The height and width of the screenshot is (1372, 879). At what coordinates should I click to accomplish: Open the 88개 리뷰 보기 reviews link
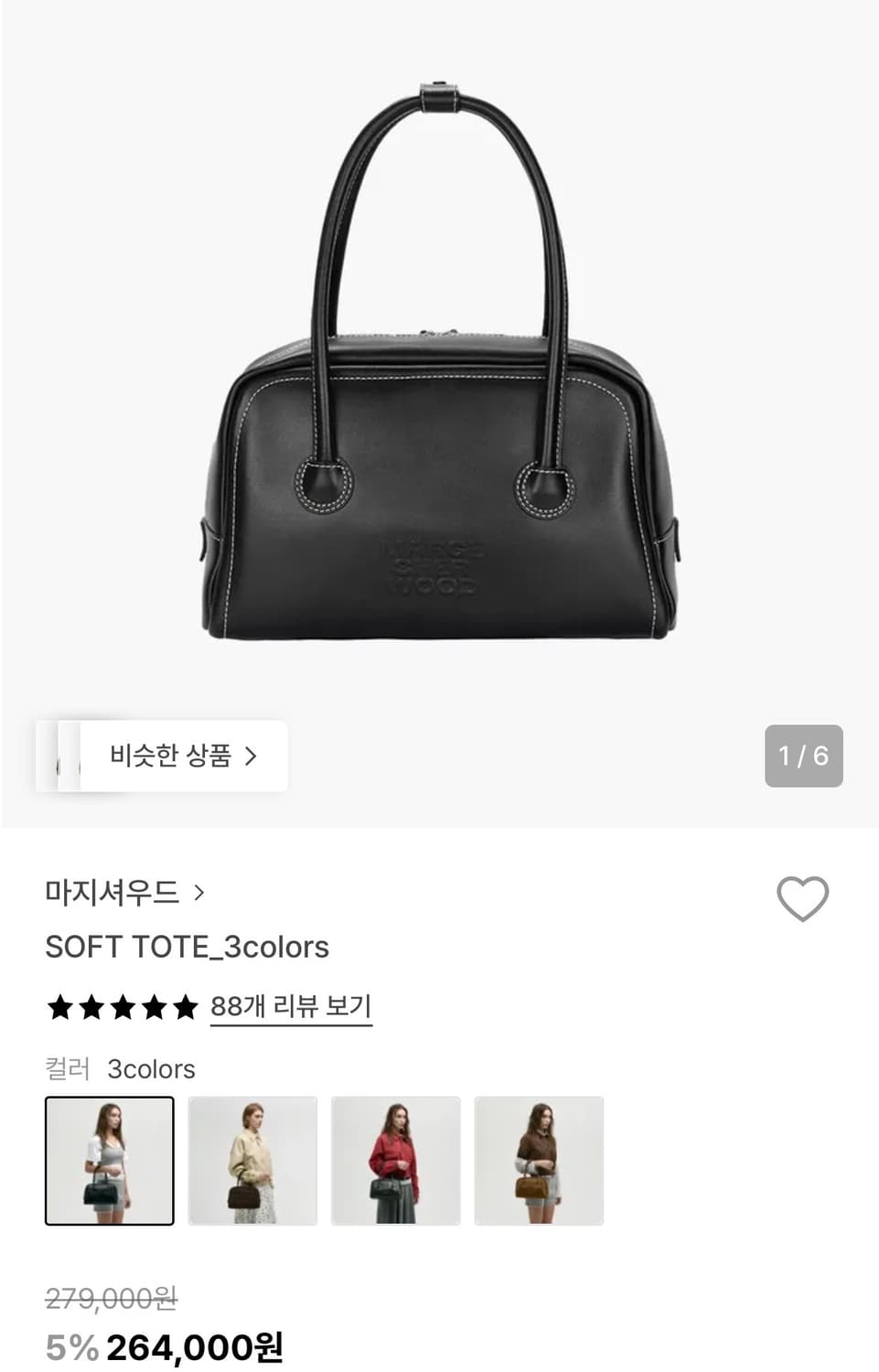click(x=290, y=1007)
